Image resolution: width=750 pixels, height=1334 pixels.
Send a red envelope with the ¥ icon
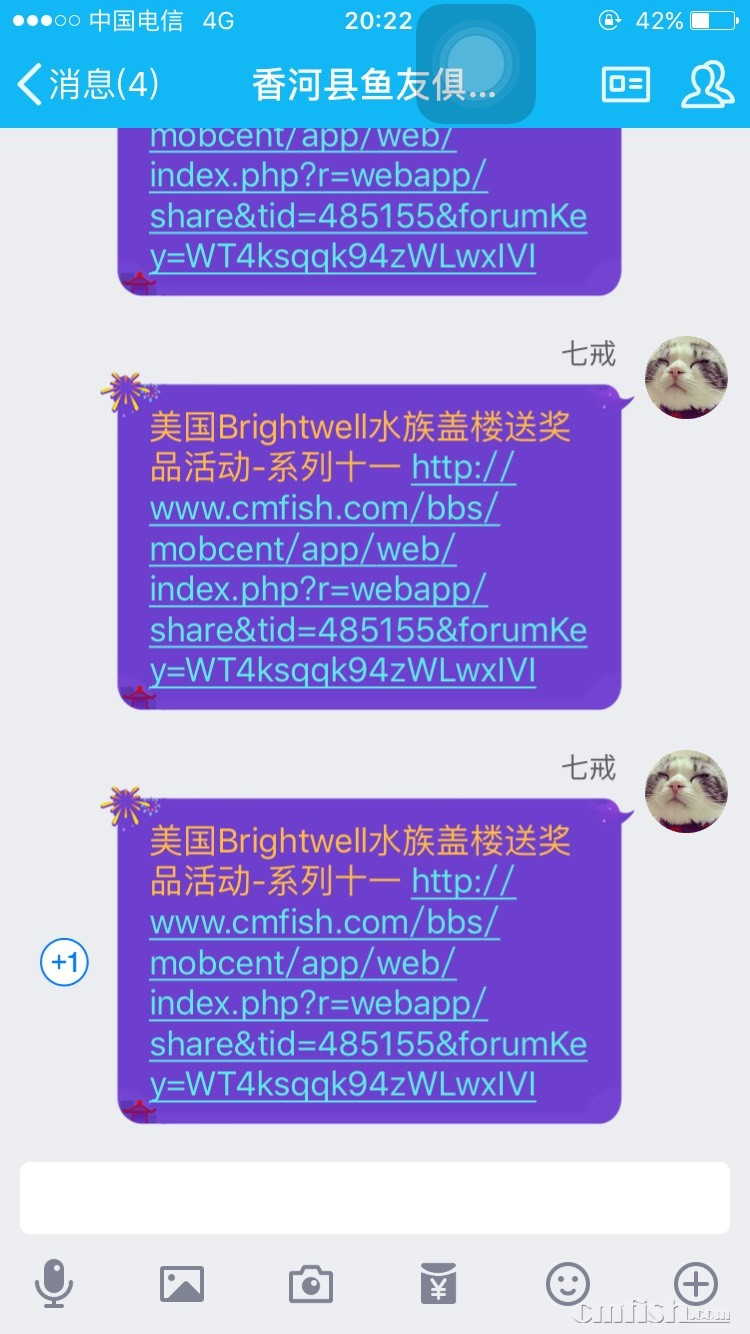(439, 1283)
